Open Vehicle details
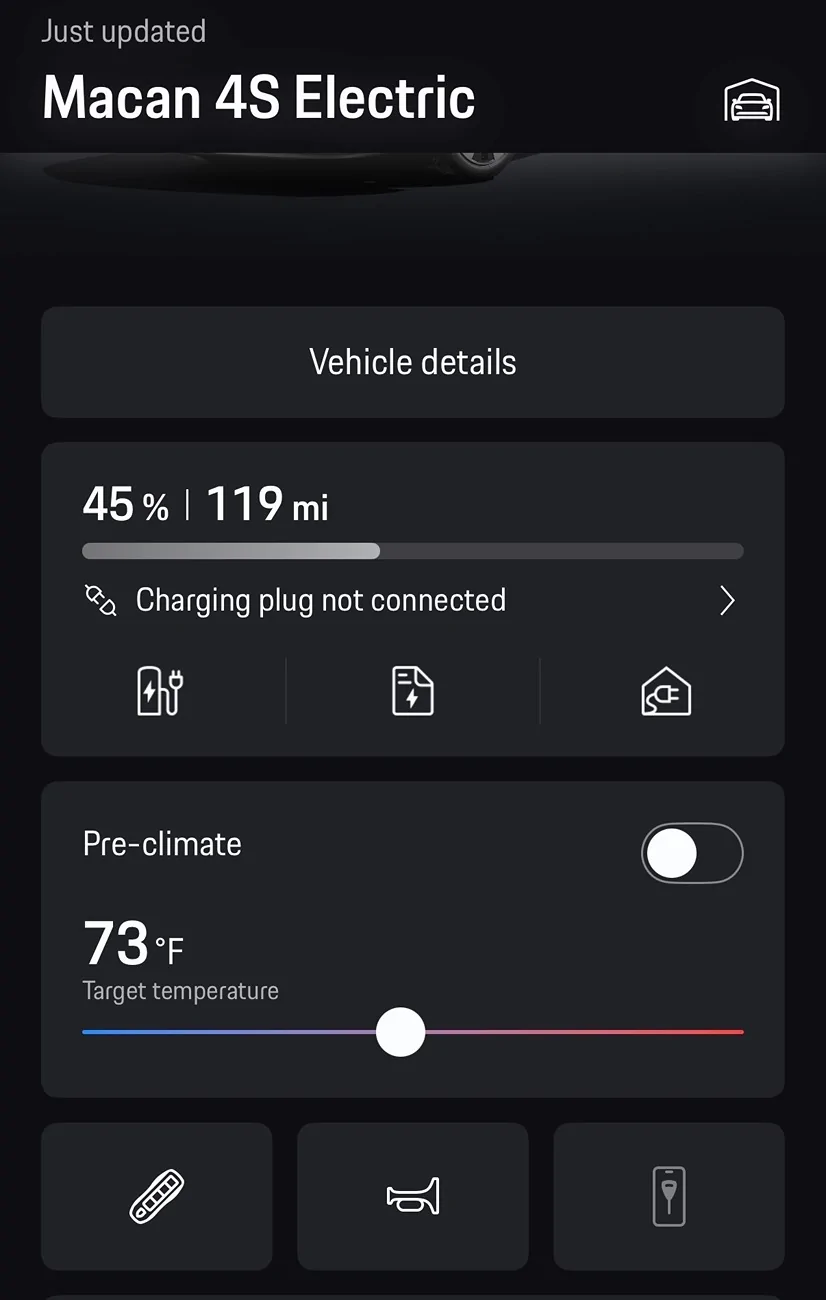This screenshot has width=826, height=1300. click(412, 362)
